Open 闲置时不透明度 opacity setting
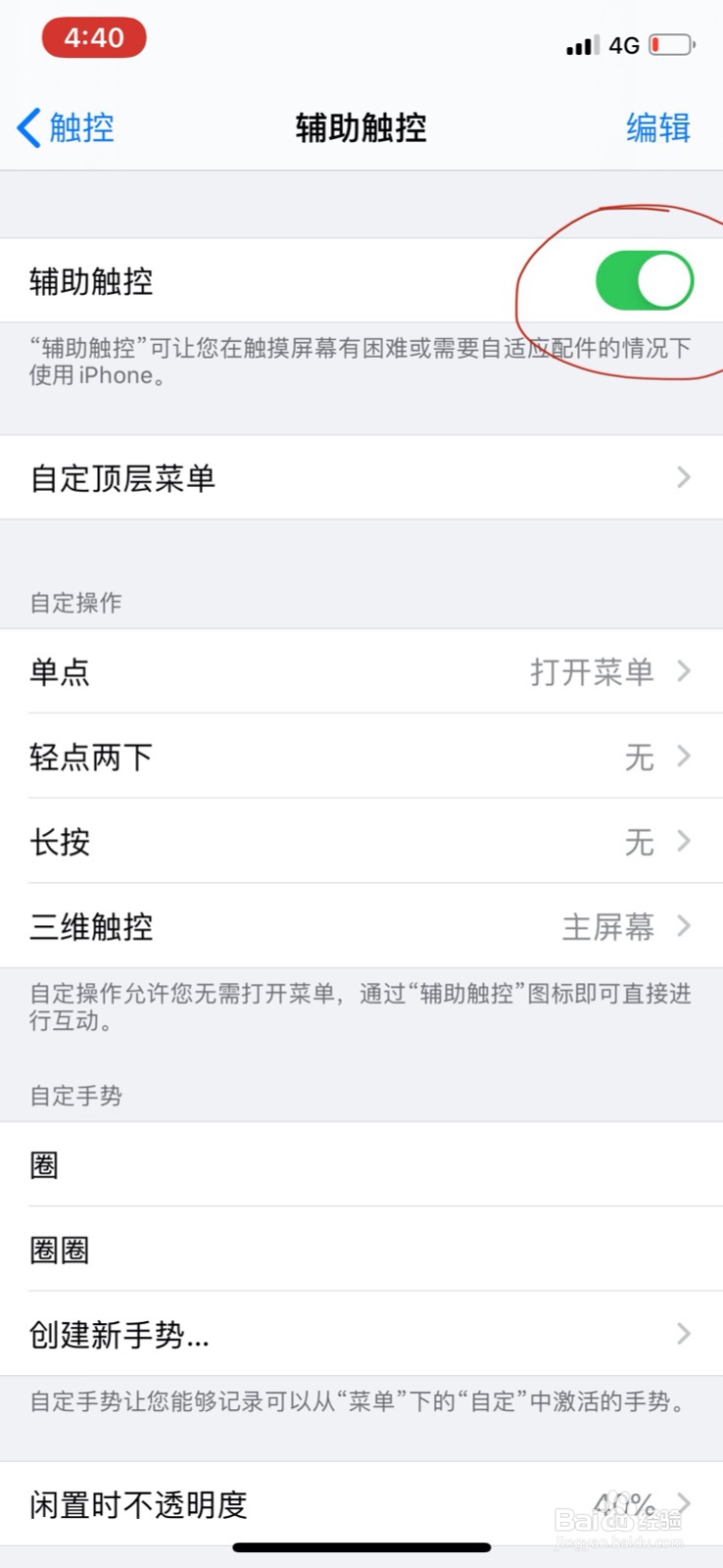This screenshot has width=723, height=1568. tap(361, 1504)
